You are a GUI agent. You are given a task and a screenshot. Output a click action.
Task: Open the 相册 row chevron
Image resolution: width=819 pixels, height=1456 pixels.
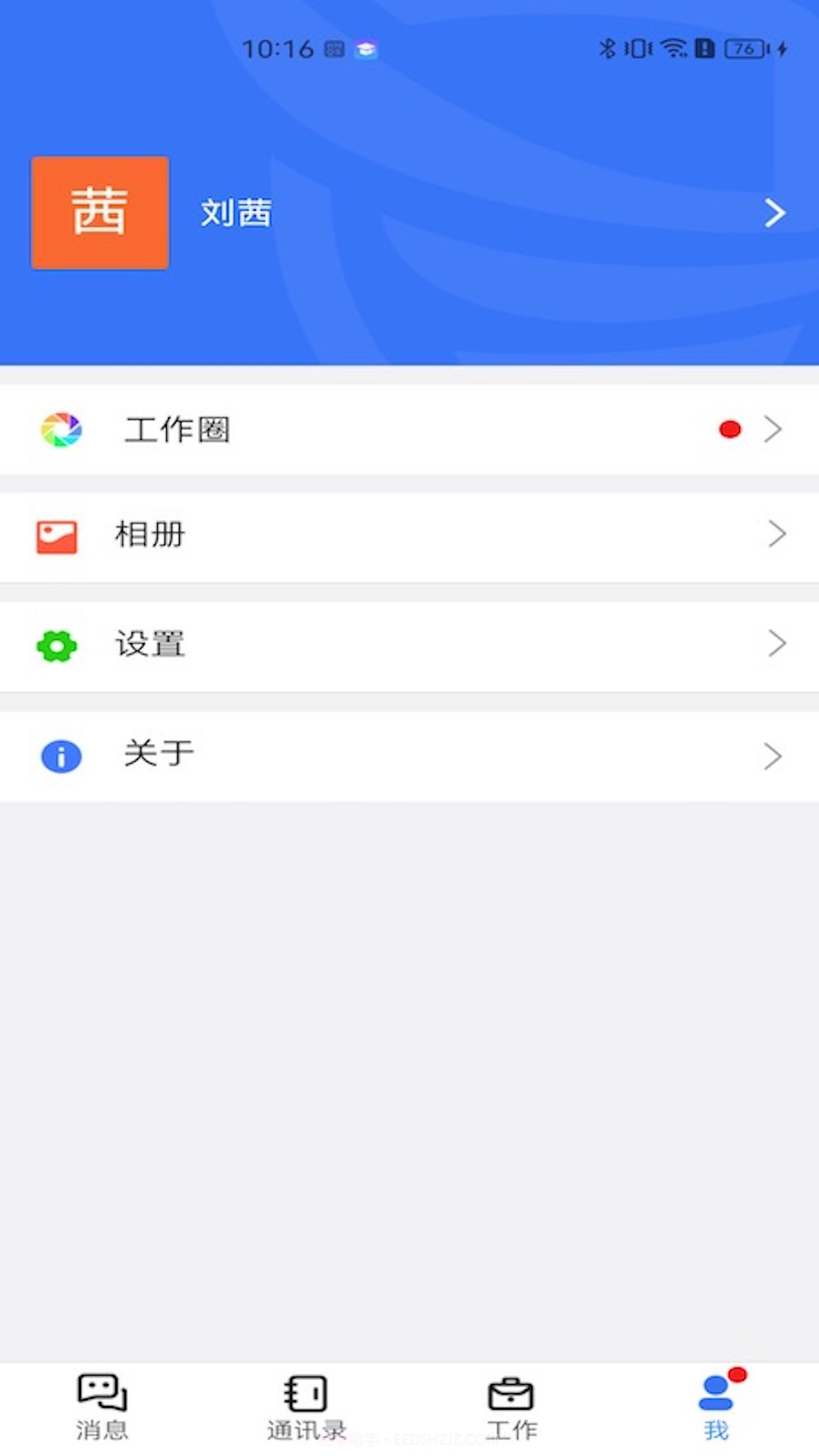pyautogui.click(x=775, y=535)
